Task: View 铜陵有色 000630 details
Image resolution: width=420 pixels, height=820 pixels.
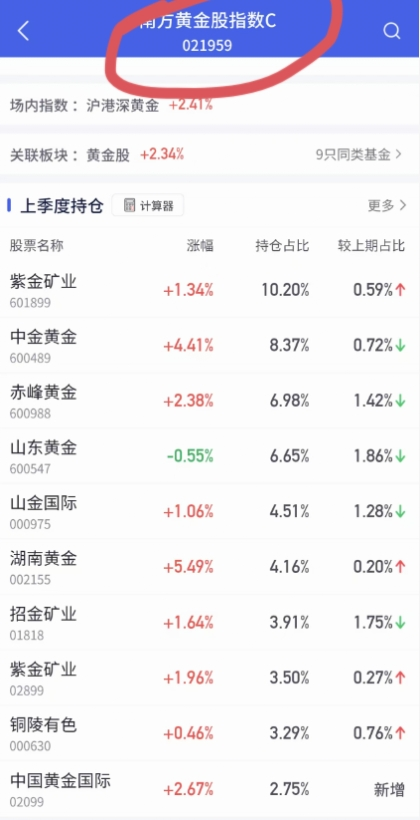Action: coord(210,733)
